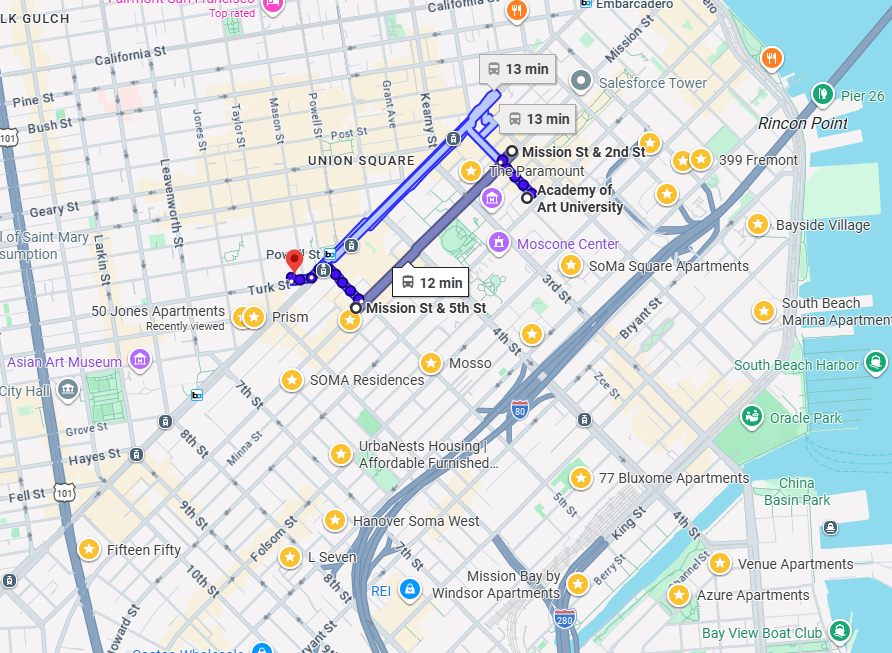The width and height of the screenshot is (892, 653).
Task: Select the Mission St & 2nd St stop
Action: click(x=512, y=152)
